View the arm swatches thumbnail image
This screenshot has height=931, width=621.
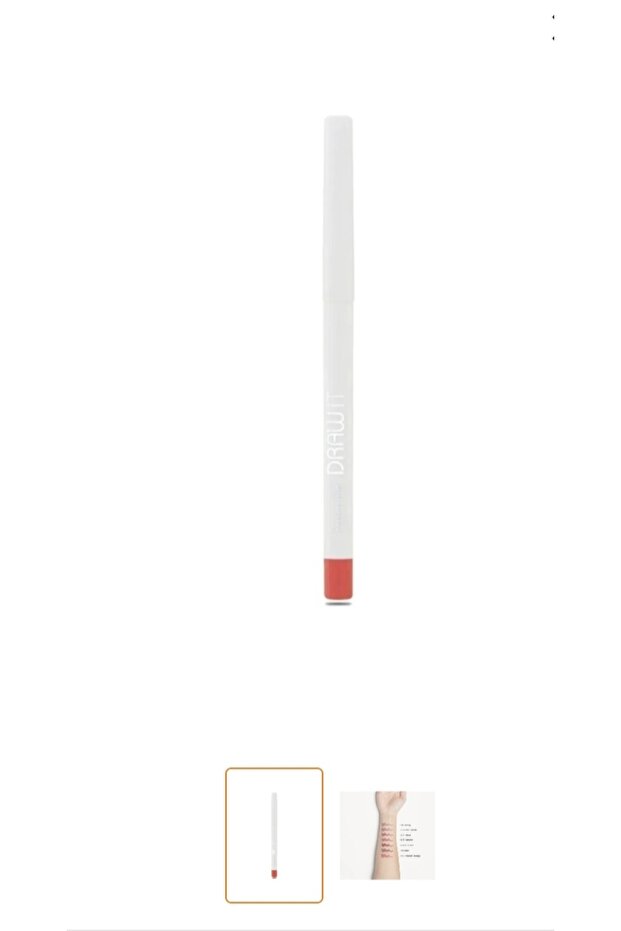click(387, 835)
